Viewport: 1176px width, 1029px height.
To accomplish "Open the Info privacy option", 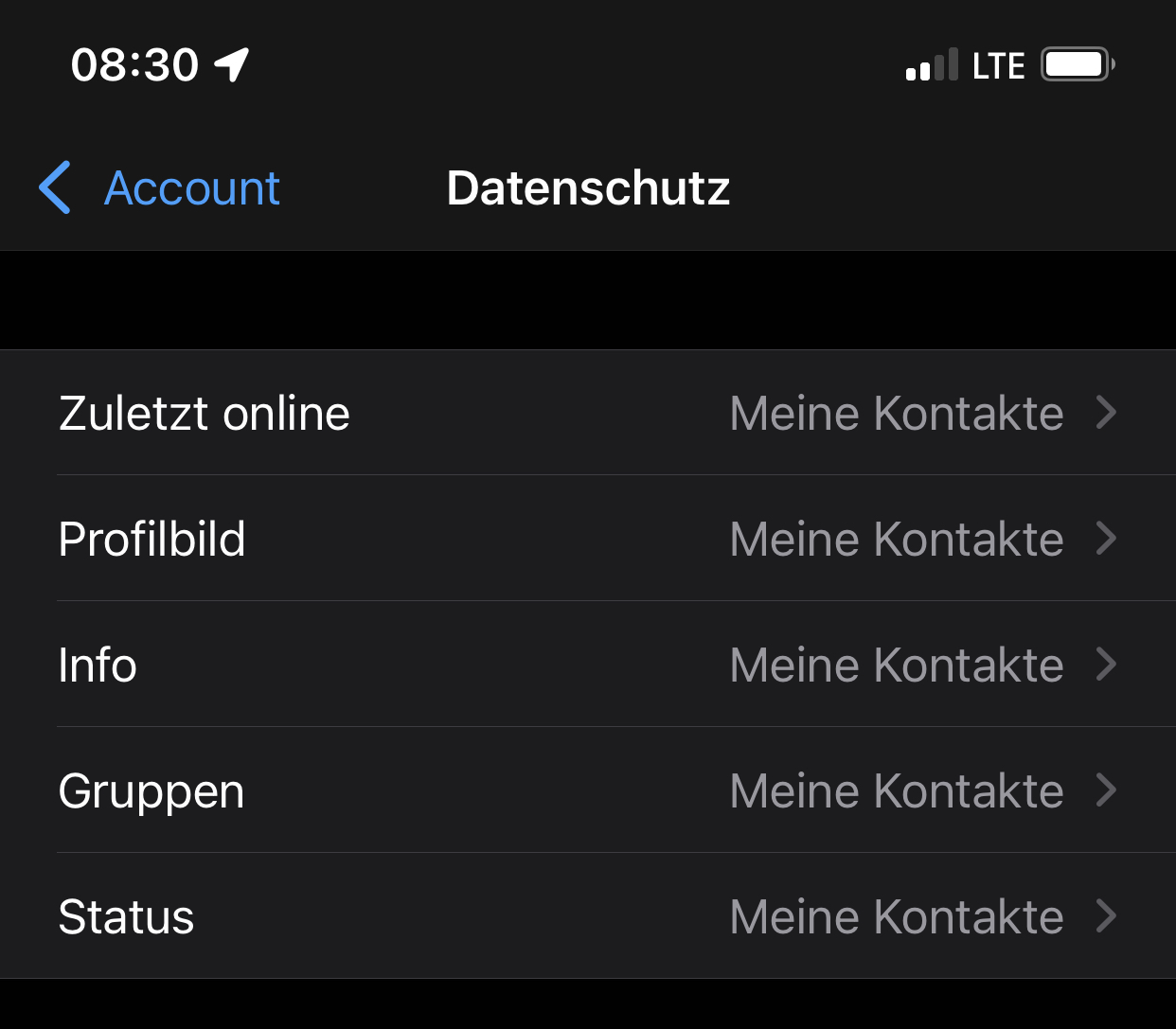I will tap(587, 665).
